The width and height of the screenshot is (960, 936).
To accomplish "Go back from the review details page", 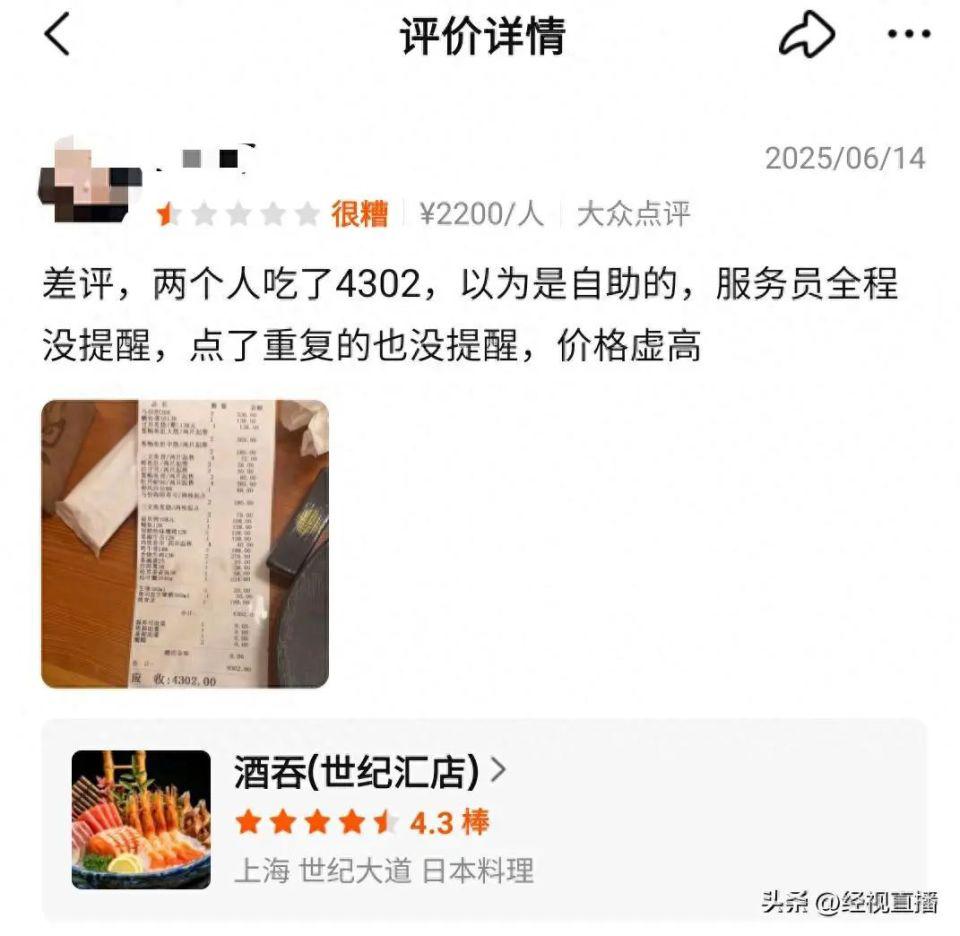I will tap(58, 37).
